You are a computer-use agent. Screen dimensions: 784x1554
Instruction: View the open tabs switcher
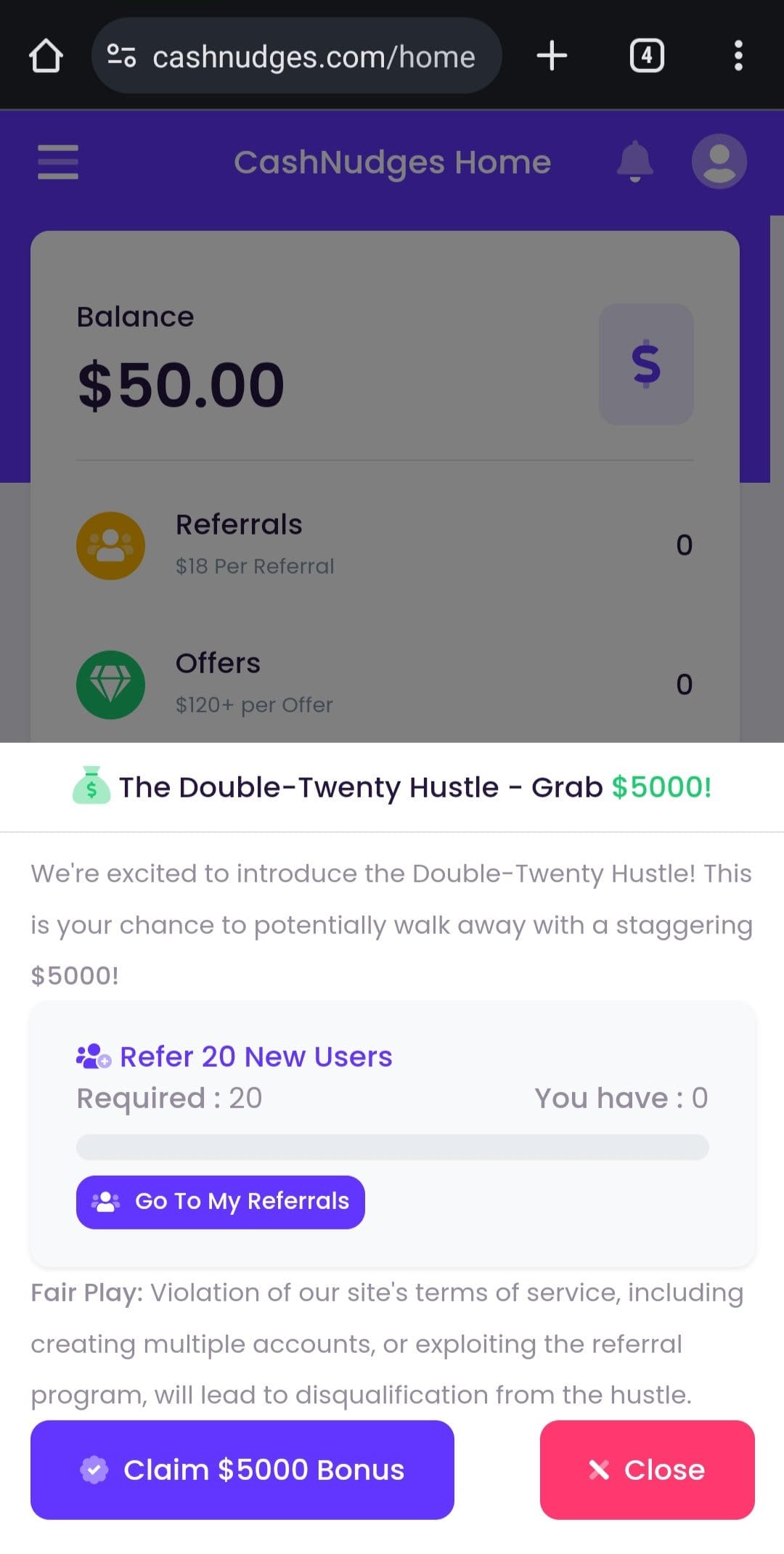tap(647, 56)
